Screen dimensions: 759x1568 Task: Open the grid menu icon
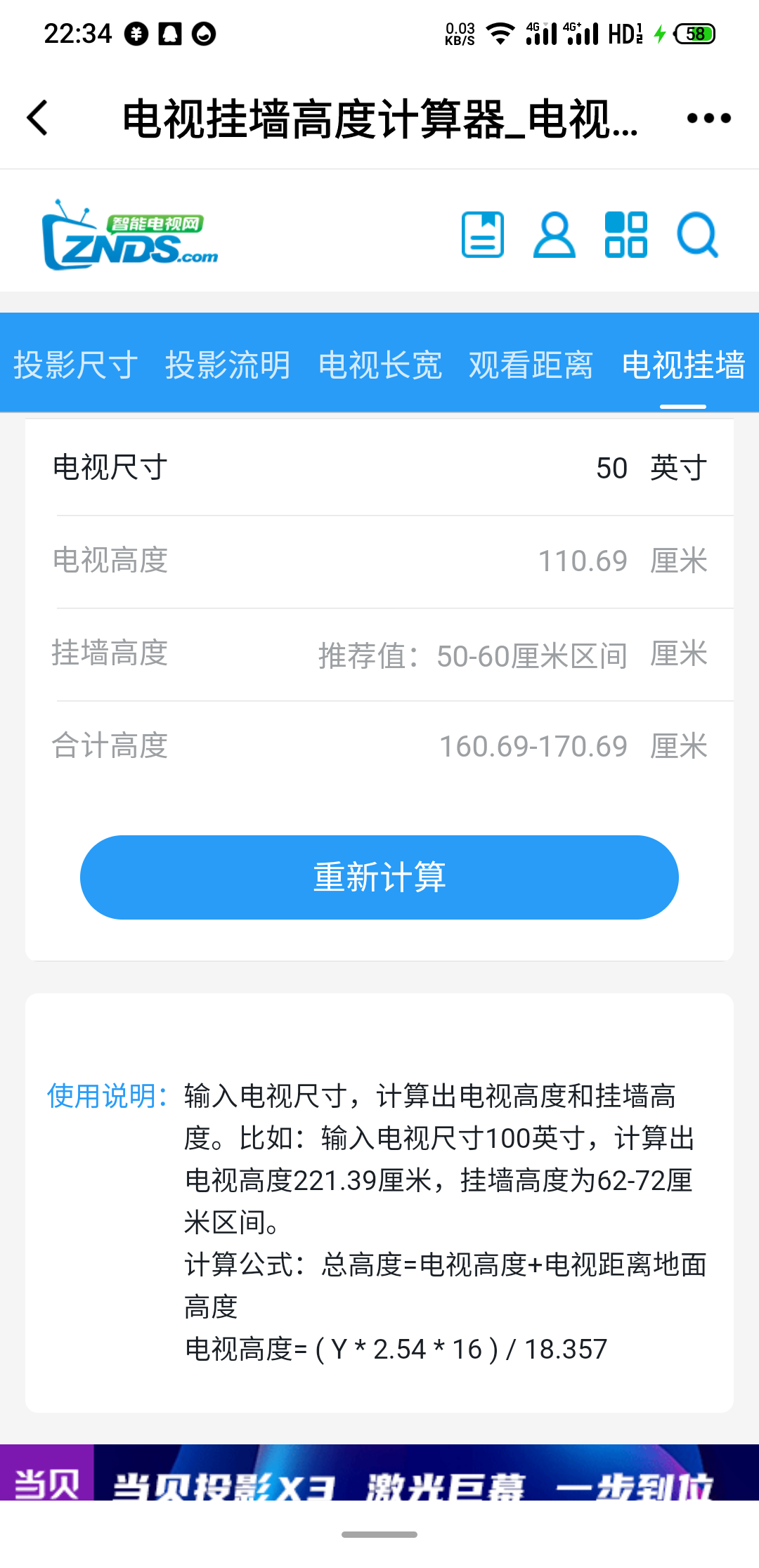click(x=626, y=235)
